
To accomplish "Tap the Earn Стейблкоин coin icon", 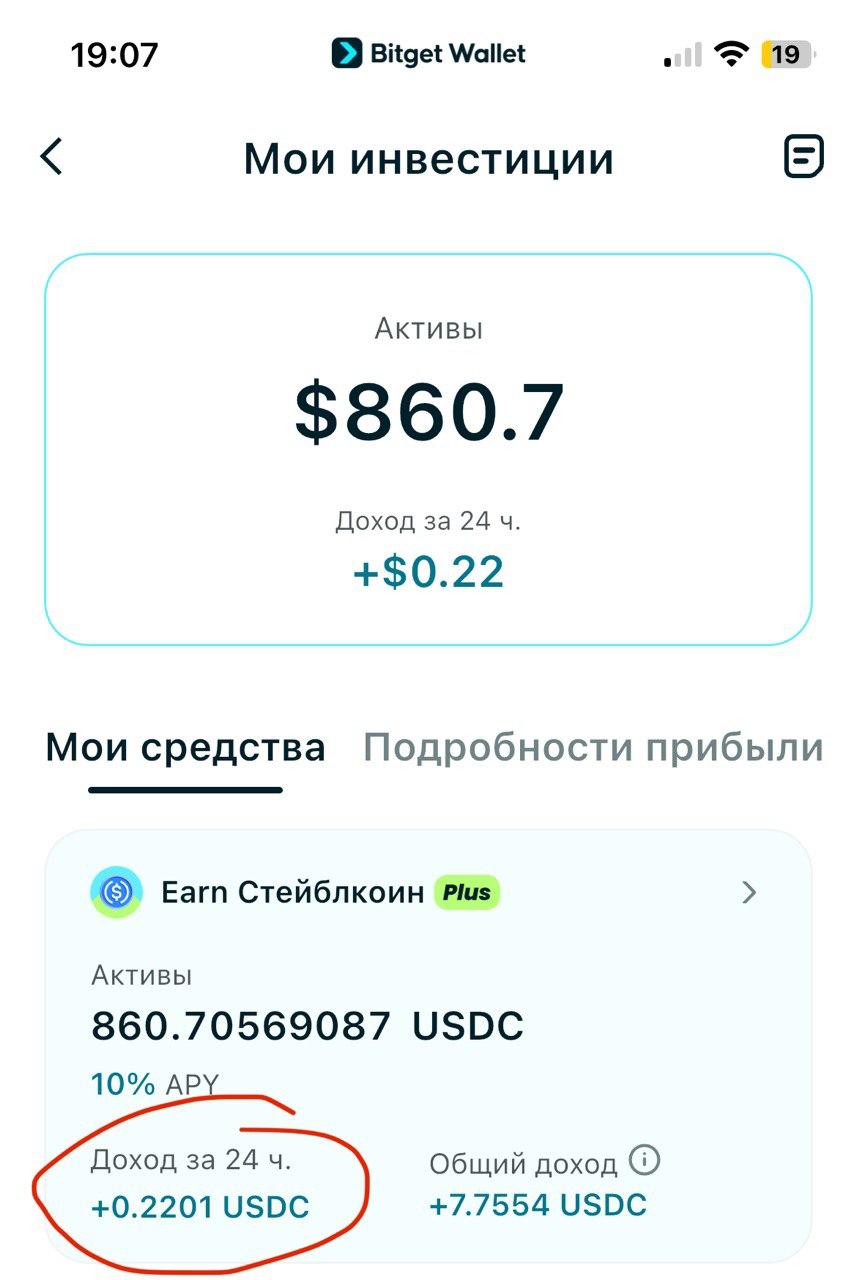I will coord(114,893).
